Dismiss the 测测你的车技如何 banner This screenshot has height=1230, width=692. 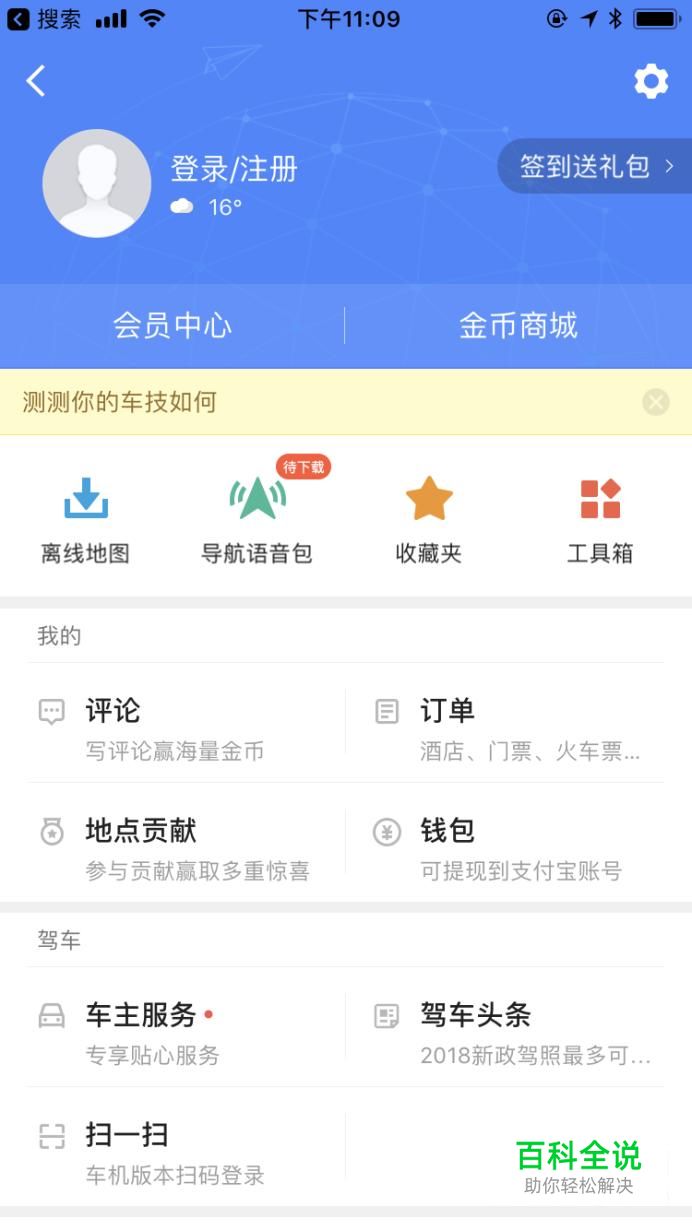[x=656, y=402]
